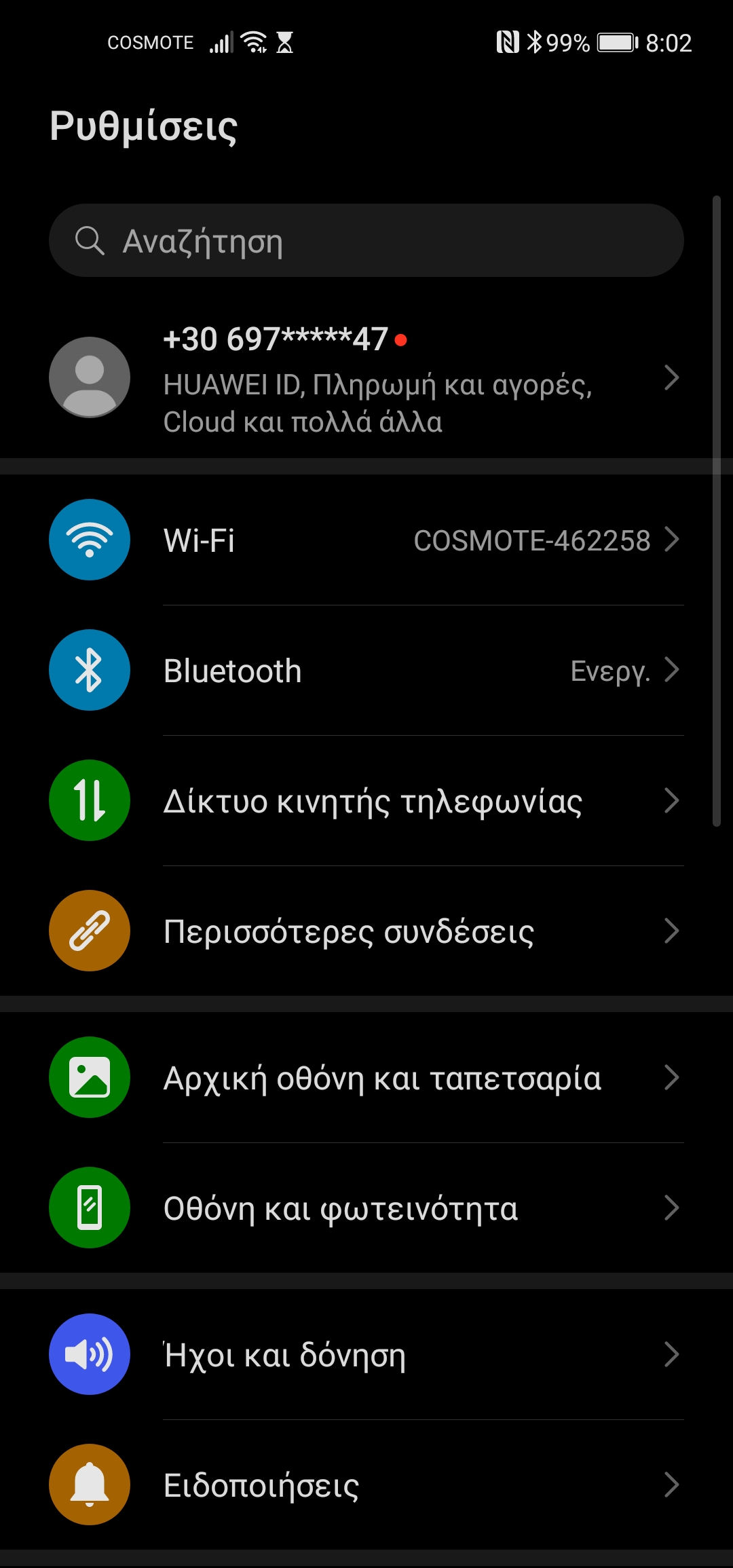This screenshot has width=733, height=1568.
Task: Open Bluetooth settings
Action: pos(366,670)
